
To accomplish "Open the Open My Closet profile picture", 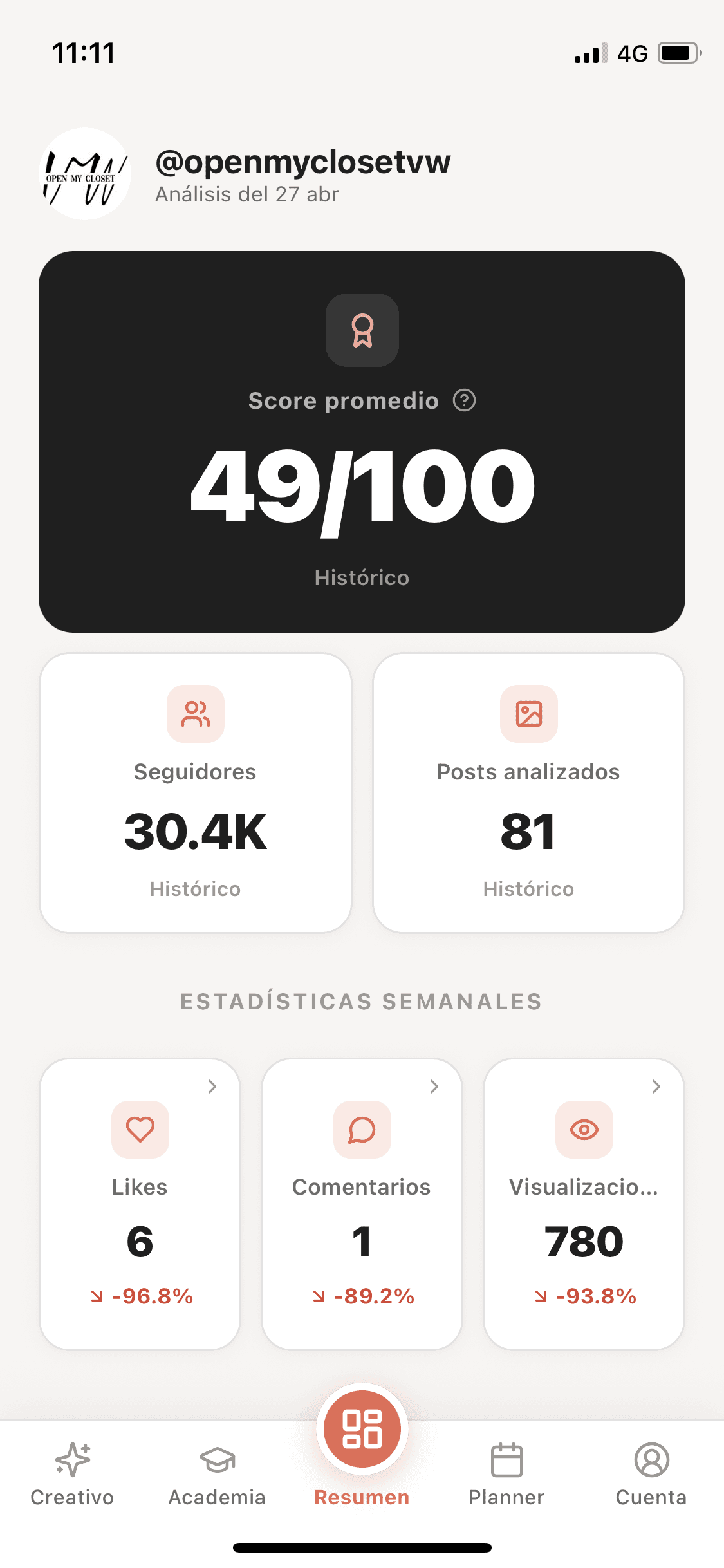I will click(84, 173).
